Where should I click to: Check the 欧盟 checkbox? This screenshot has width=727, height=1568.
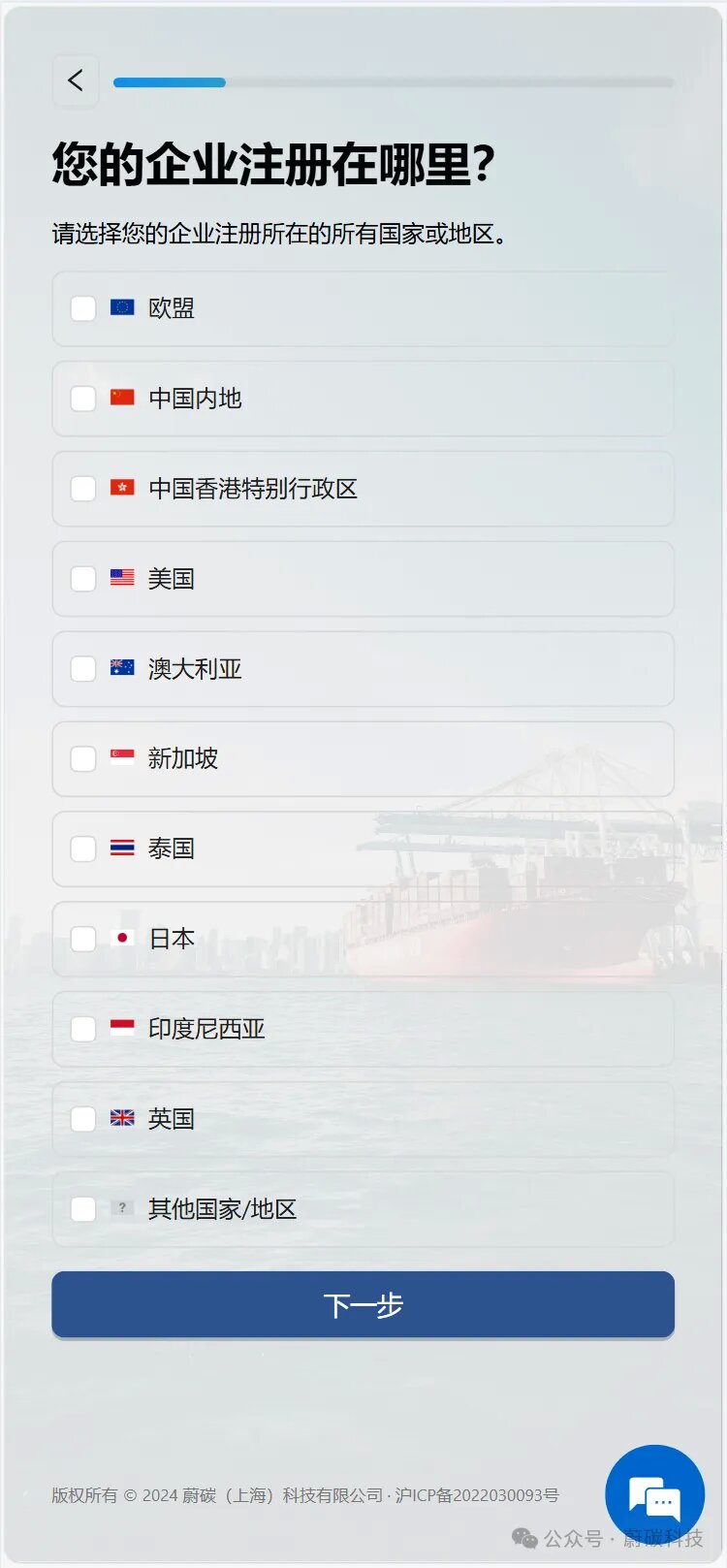tap(83, 308)
